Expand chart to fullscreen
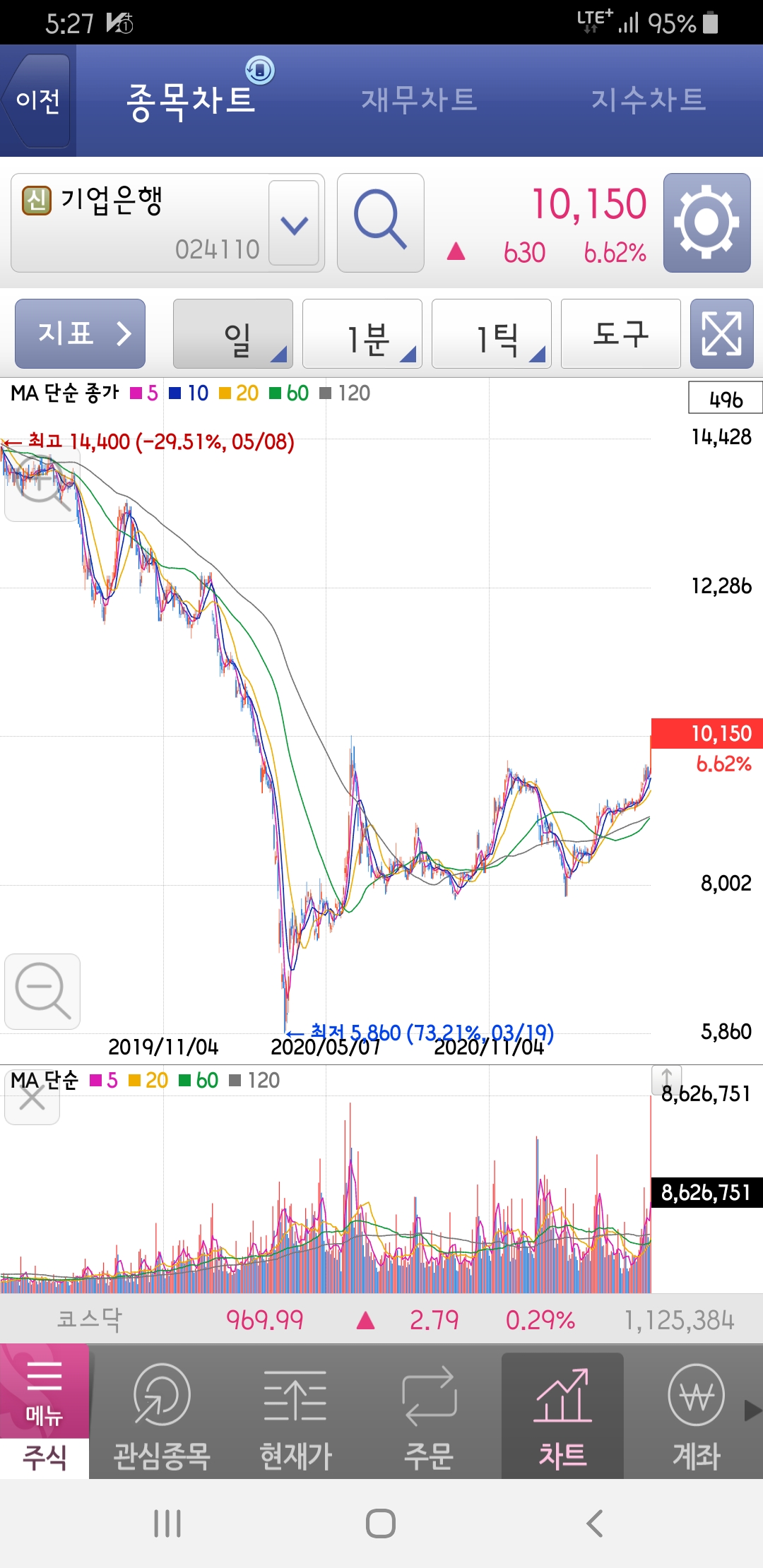Viewport: 763px width, 1568px height. (x=721, y=334)
